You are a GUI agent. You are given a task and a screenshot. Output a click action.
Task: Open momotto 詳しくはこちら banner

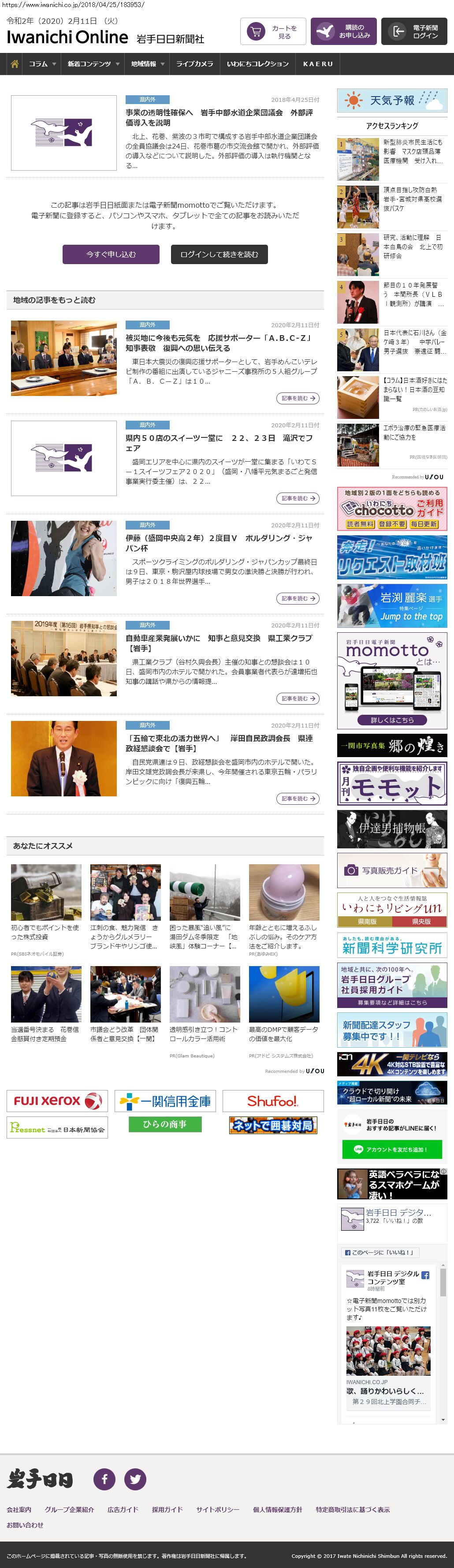click(392, 720)
